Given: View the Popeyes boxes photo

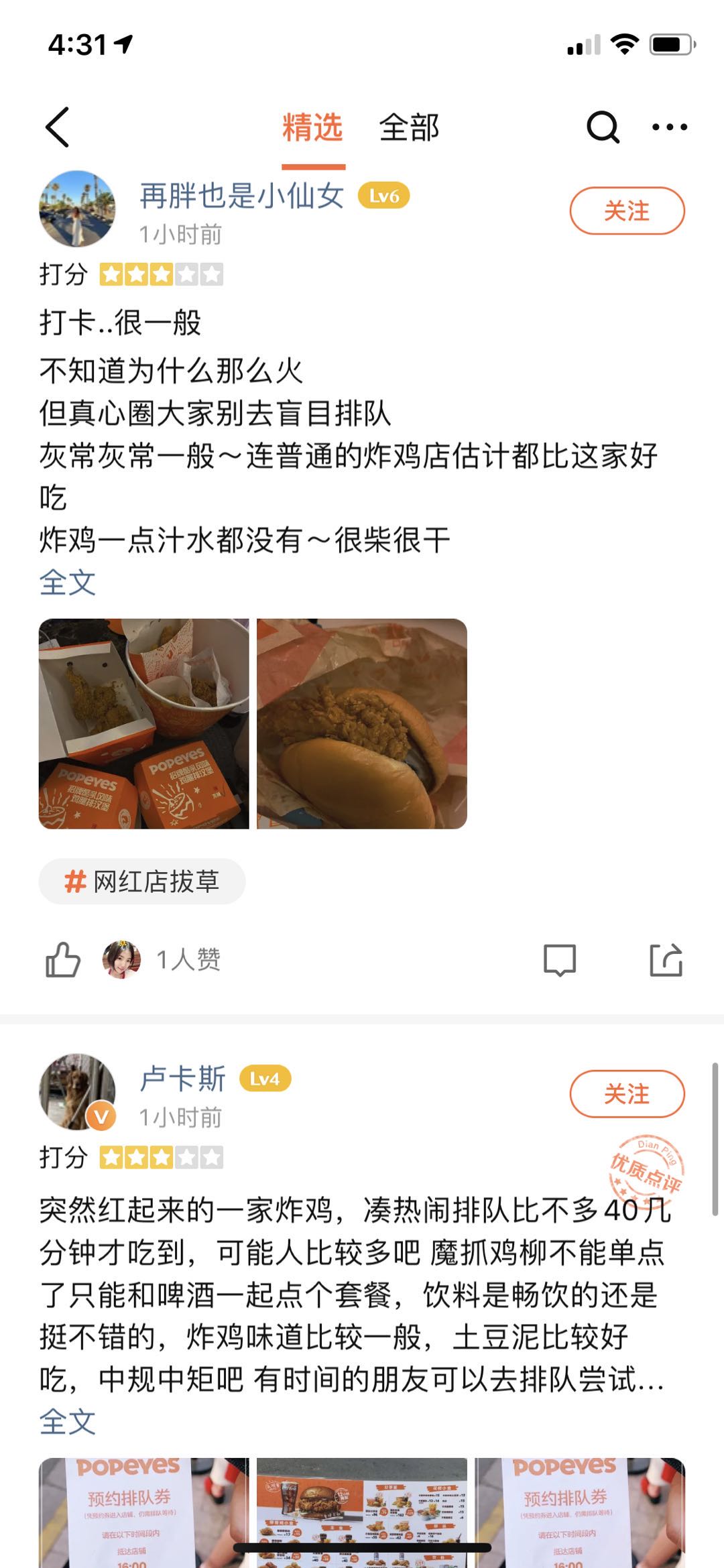Looking at the screenshot, I should (143, 723).
